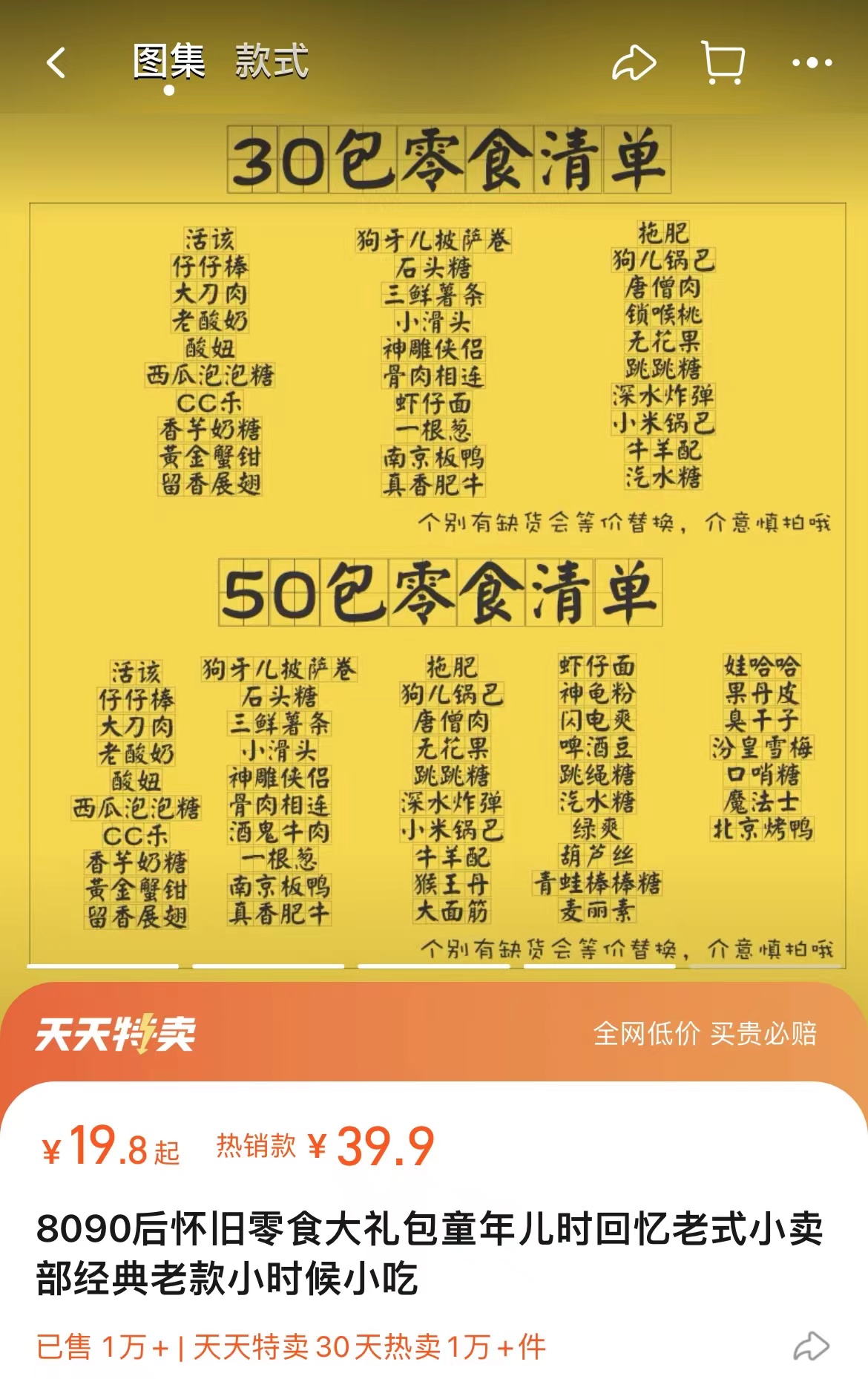
Task: Open the shopping cart
Action: 723,63
